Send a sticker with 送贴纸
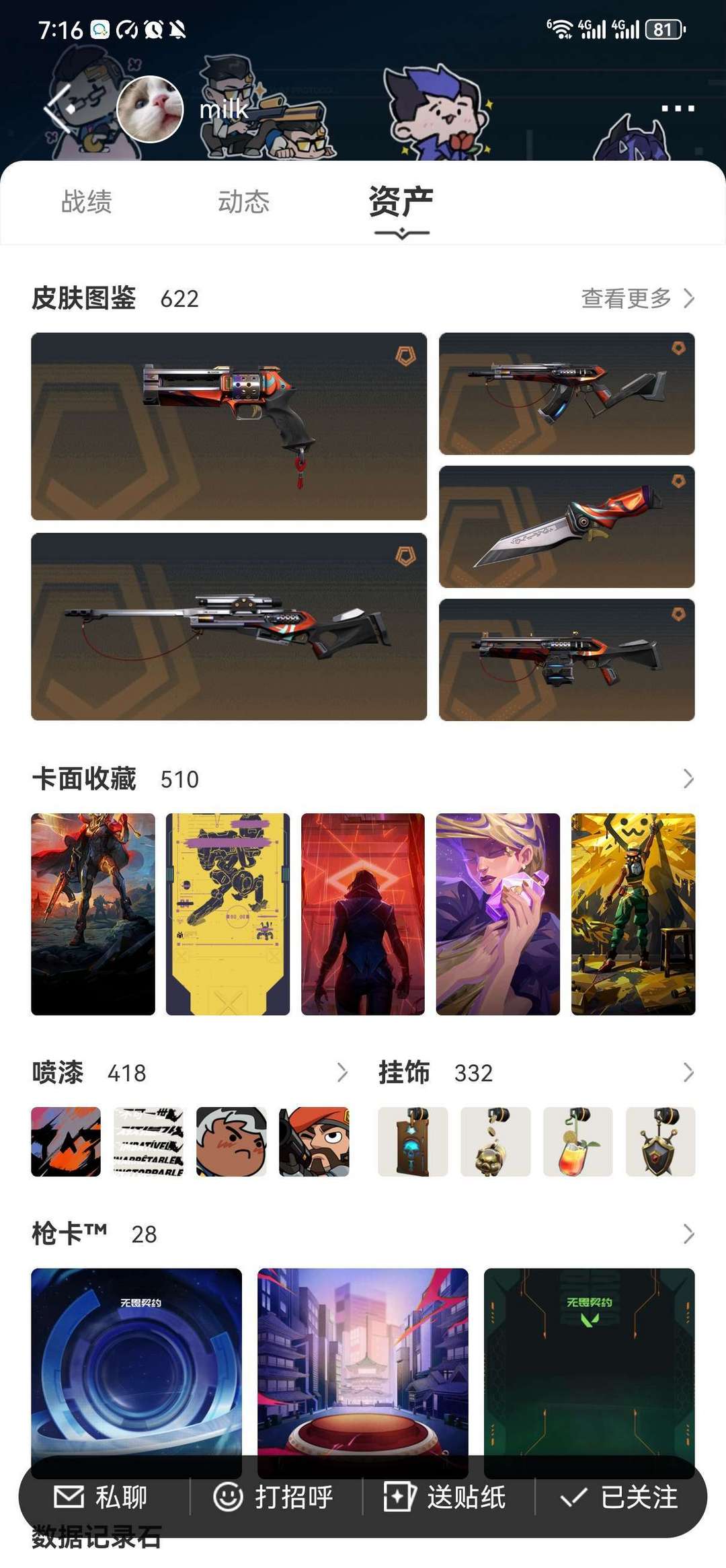This screenshot has height=1568, width=726. point(445,1497)
